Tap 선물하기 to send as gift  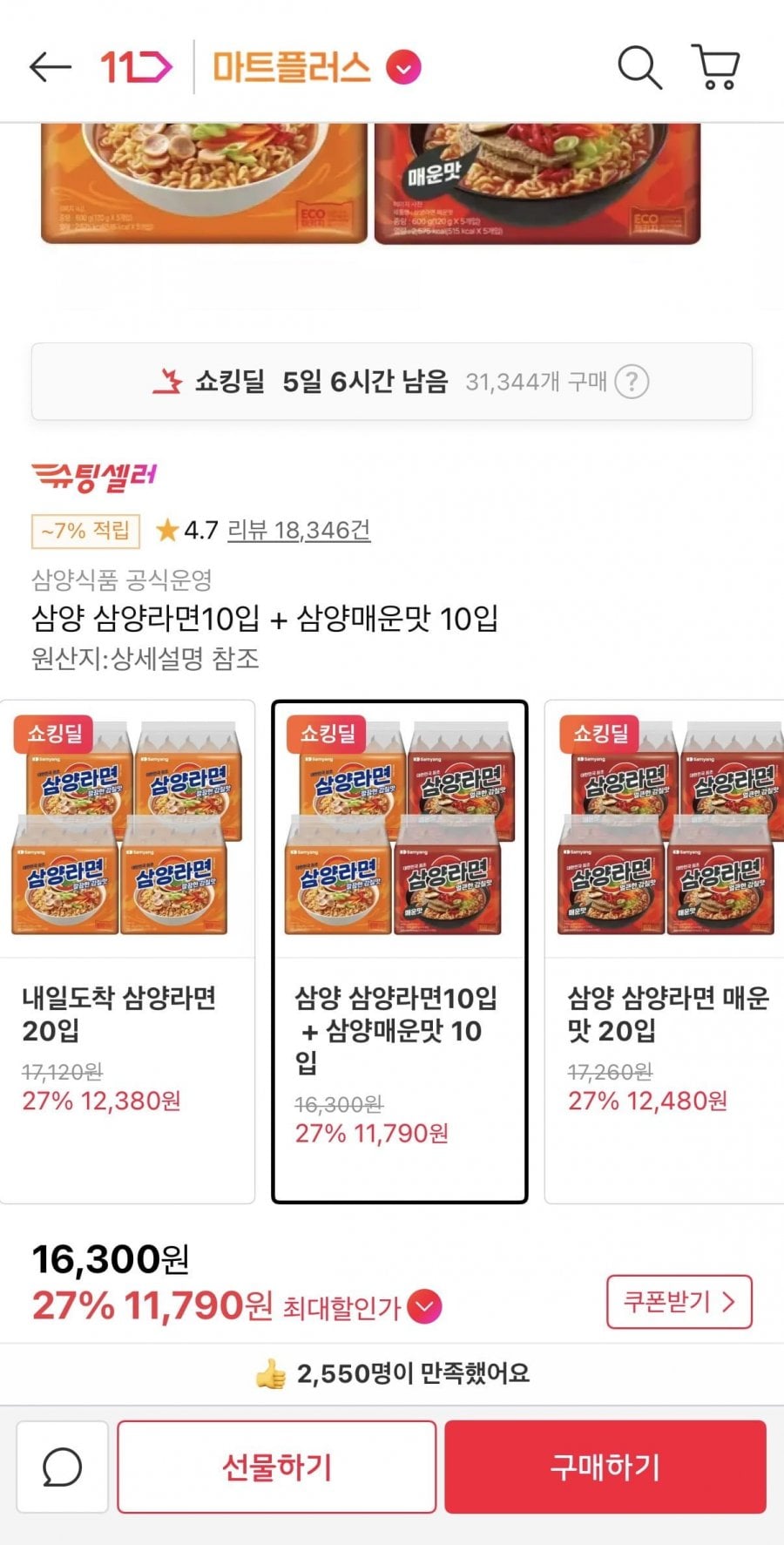point(277,1467)
